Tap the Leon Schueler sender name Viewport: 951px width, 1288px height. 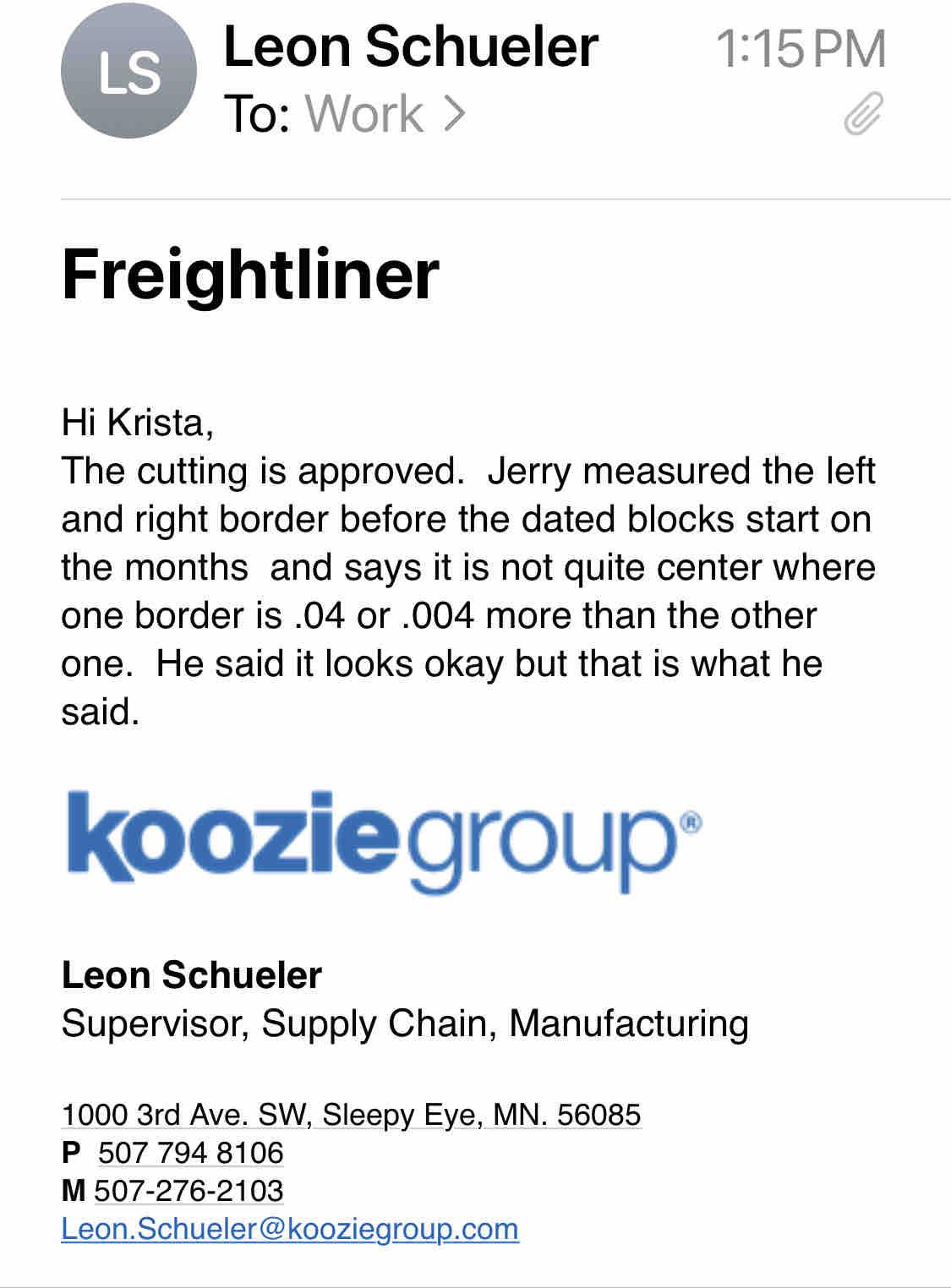point(410,46)
